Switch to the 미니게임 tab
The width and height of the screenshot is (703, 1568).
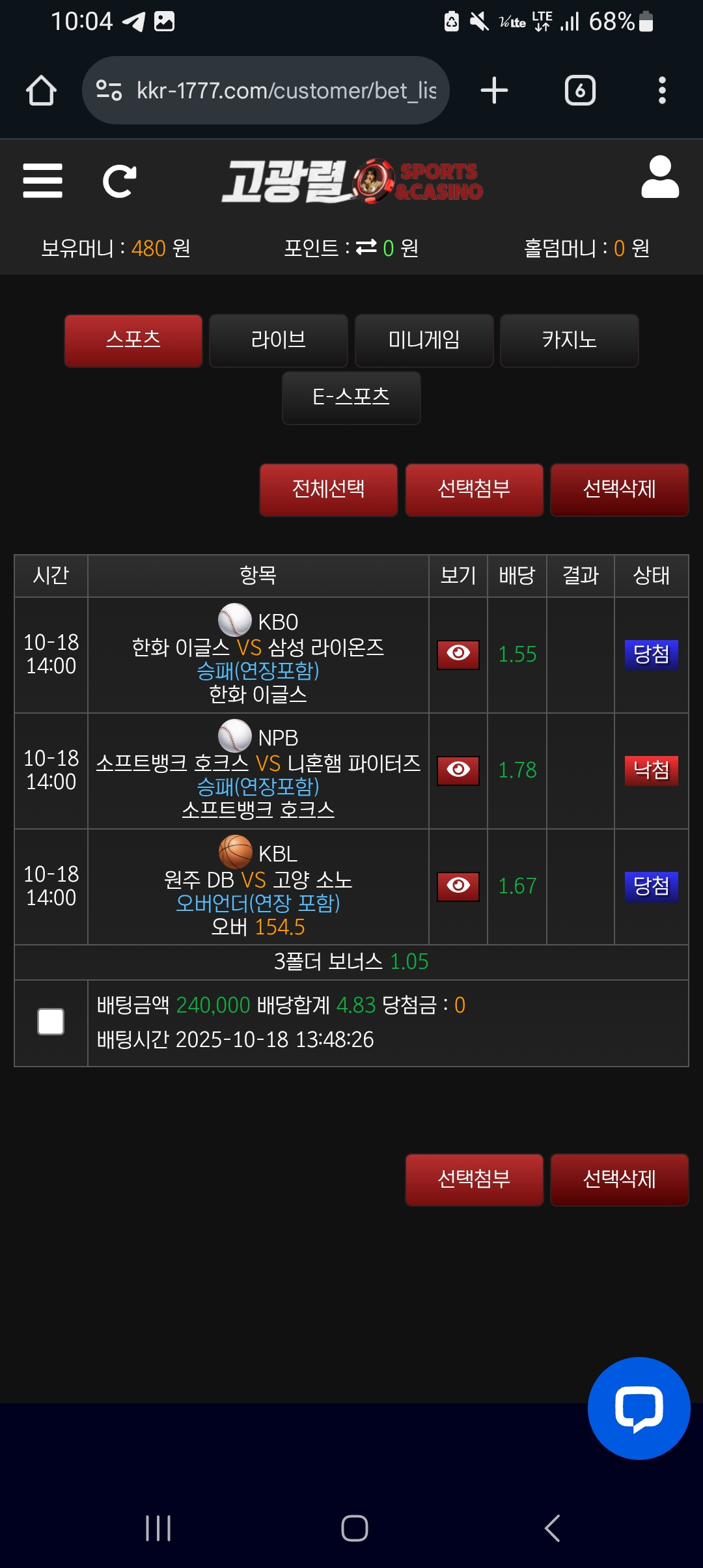click(424, 341)
